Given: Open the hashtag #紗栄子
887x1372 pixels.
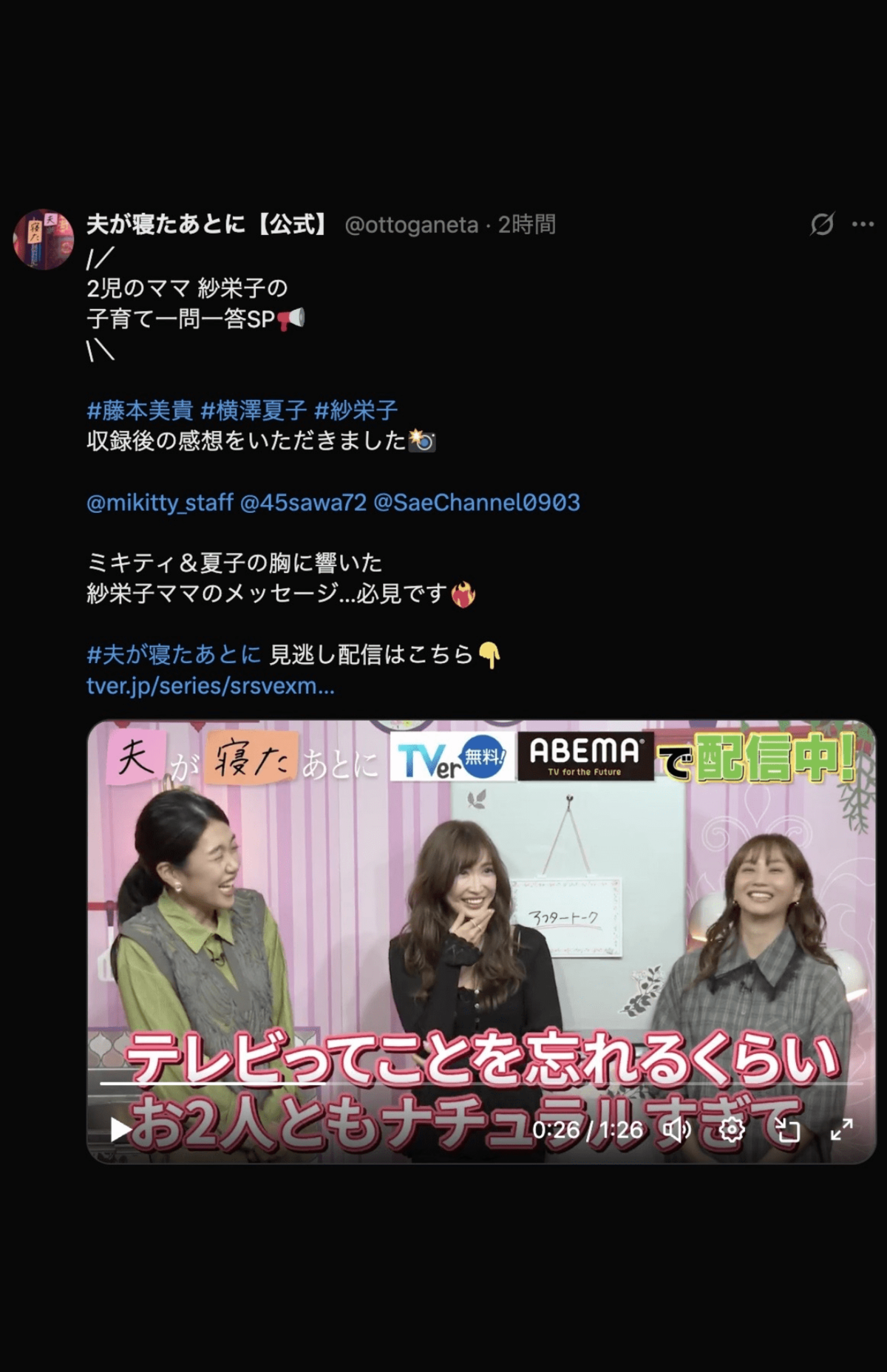Looking at the screenshot, I should pyautogui.click(x=356, y=410).
